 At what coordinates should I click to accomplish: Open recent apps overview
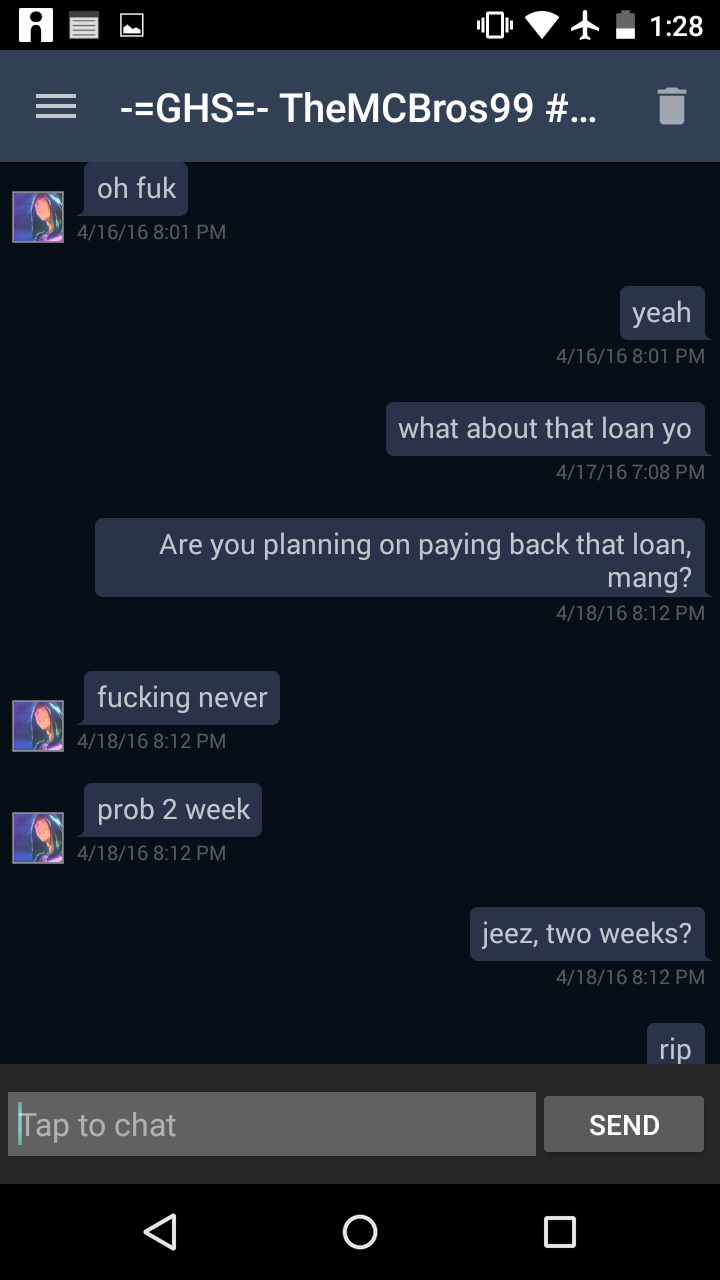tap(559, 1231)
